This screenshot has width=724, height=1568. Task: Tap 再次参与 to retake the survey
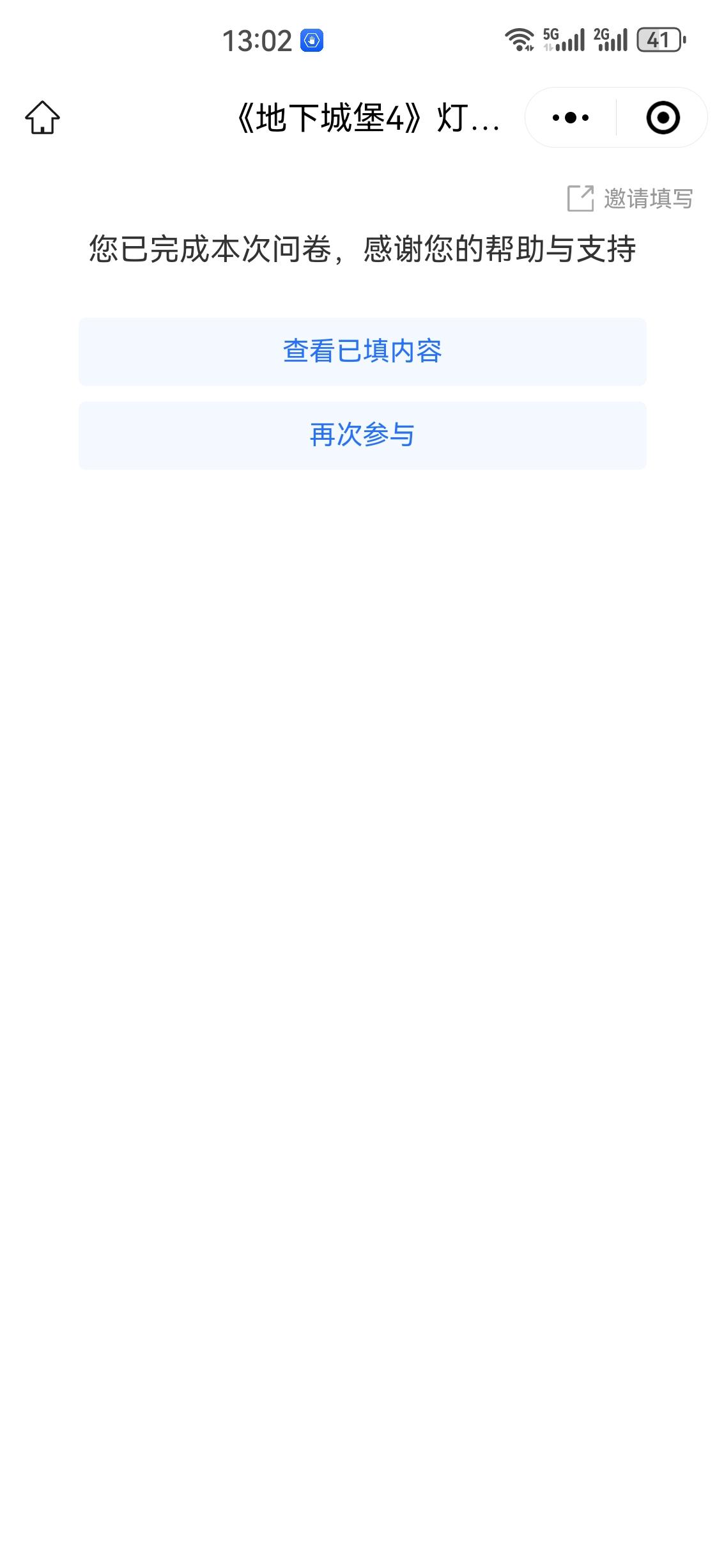(x=362, y=435)
